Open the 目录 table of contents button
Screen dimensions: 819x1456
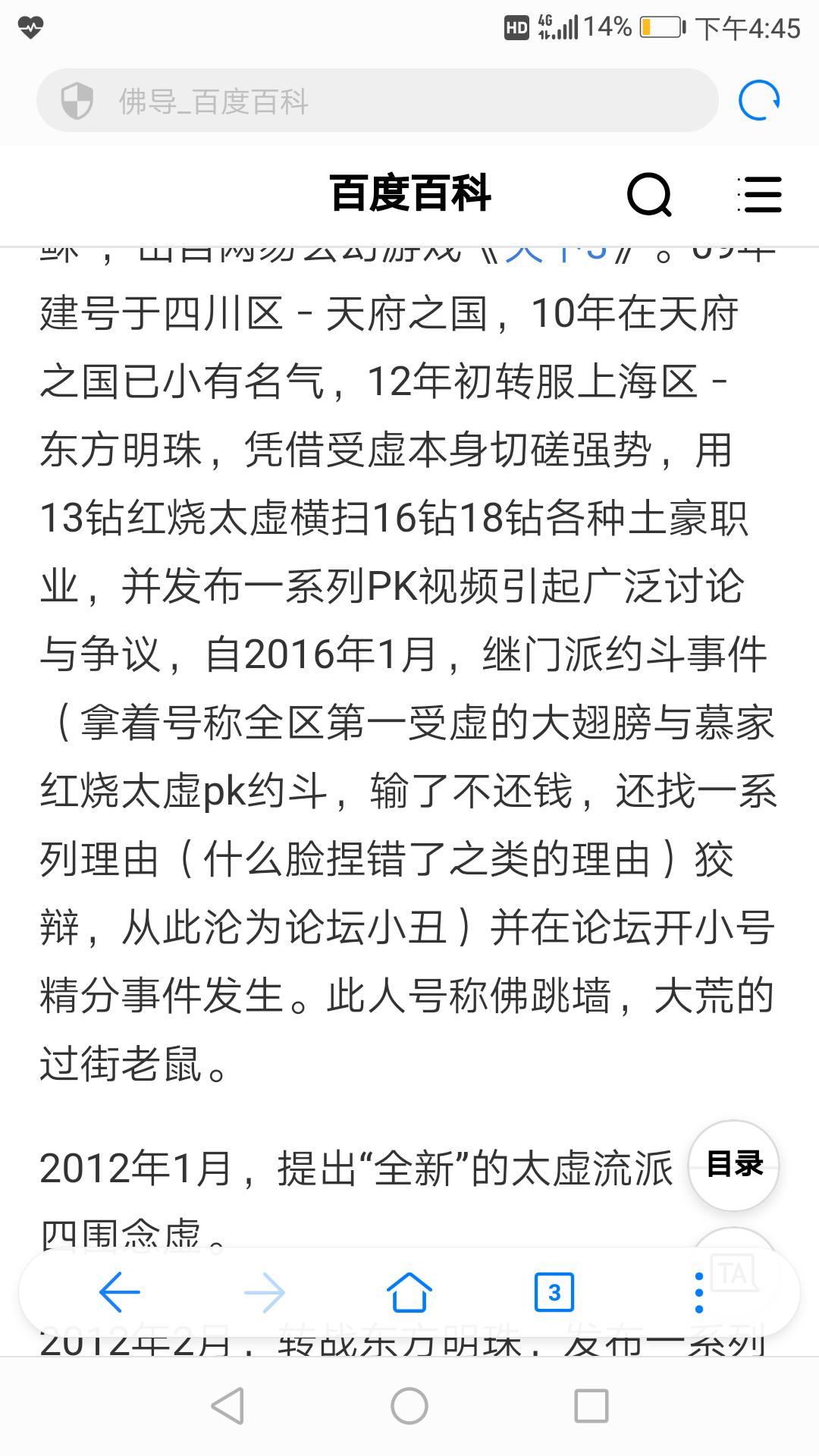733,1164
